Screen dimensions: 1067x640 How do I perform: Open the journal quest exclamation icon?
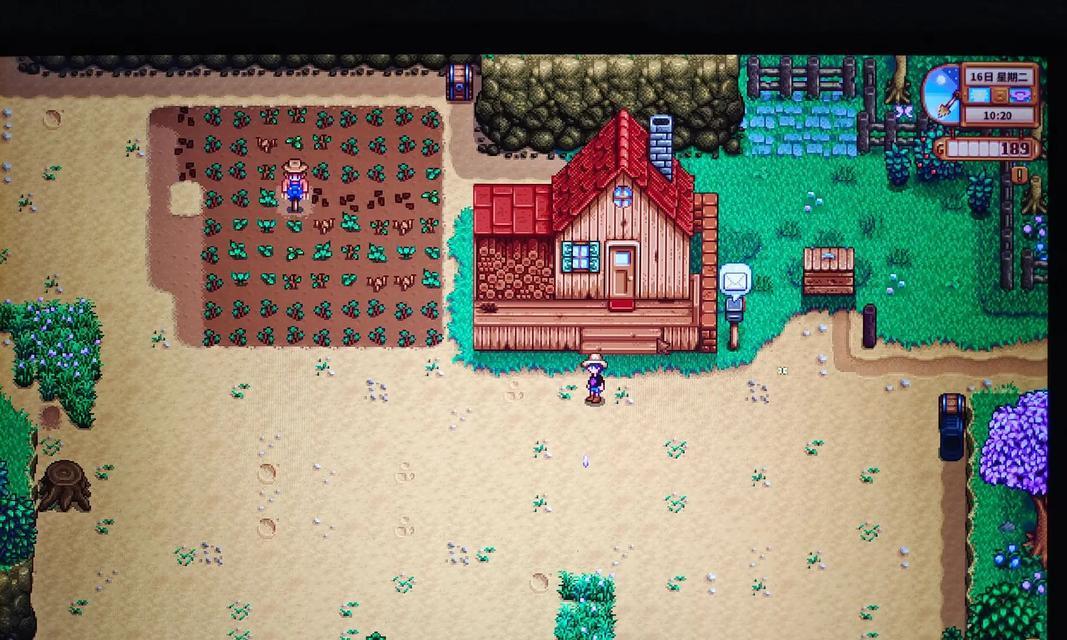(x=1021, y=174)
